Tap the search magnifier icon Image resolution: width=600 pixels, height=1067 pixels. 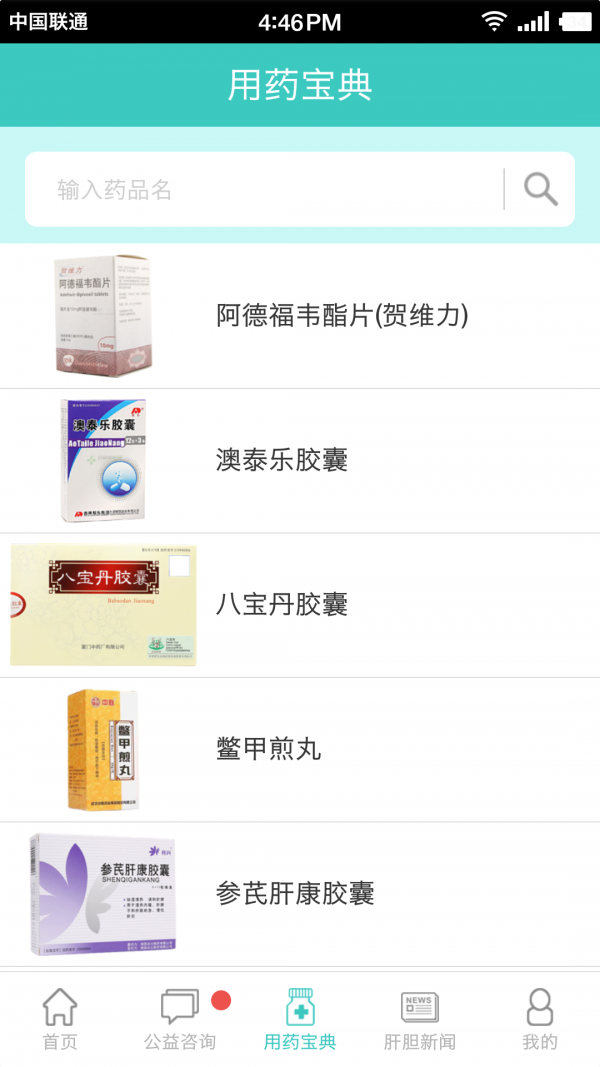point(540,189)
